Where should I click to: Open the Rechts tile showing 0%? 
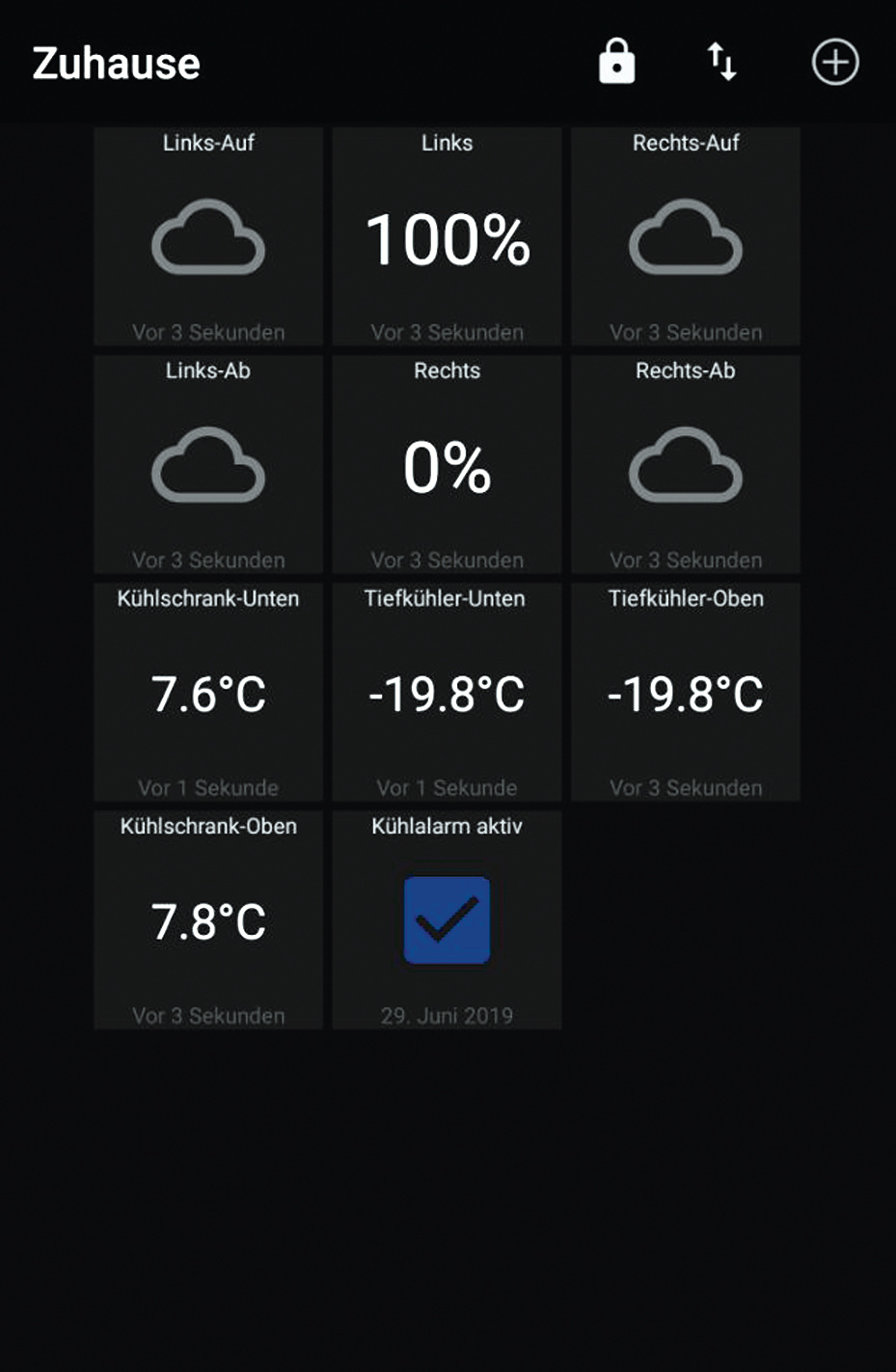tap(448, 464)
